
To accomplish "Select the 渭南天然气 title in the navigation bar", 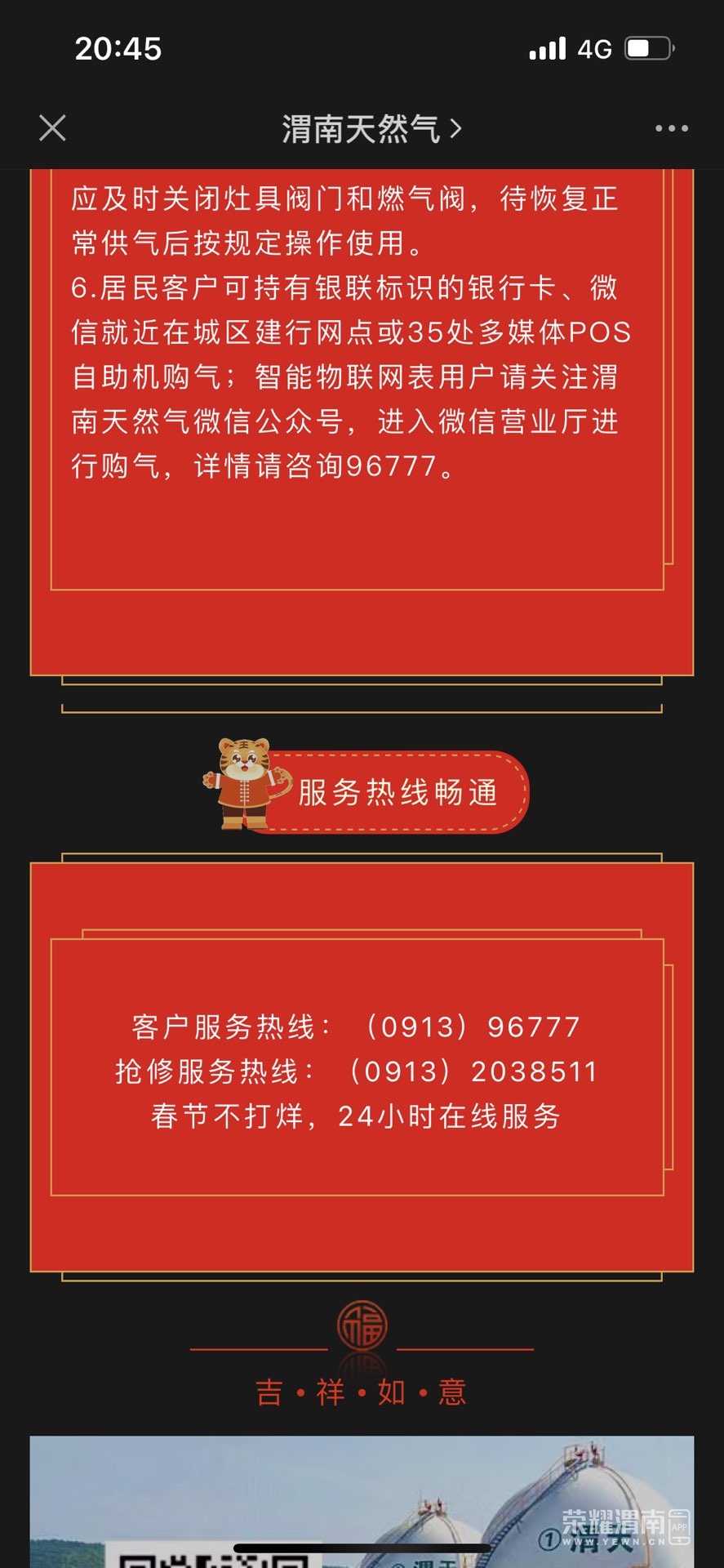I will click(362, 127).
